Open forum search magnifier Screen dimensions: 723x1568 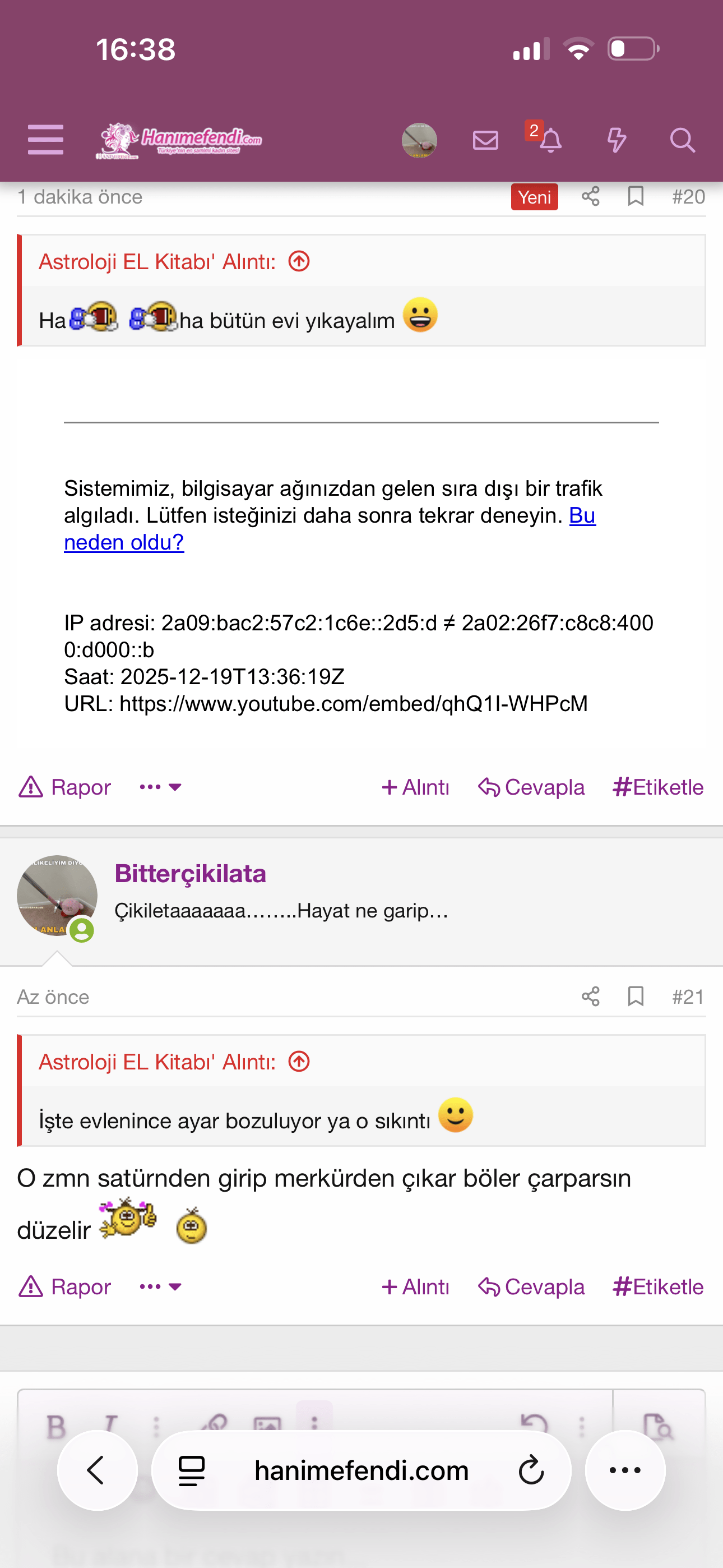[x=682, y=141]
